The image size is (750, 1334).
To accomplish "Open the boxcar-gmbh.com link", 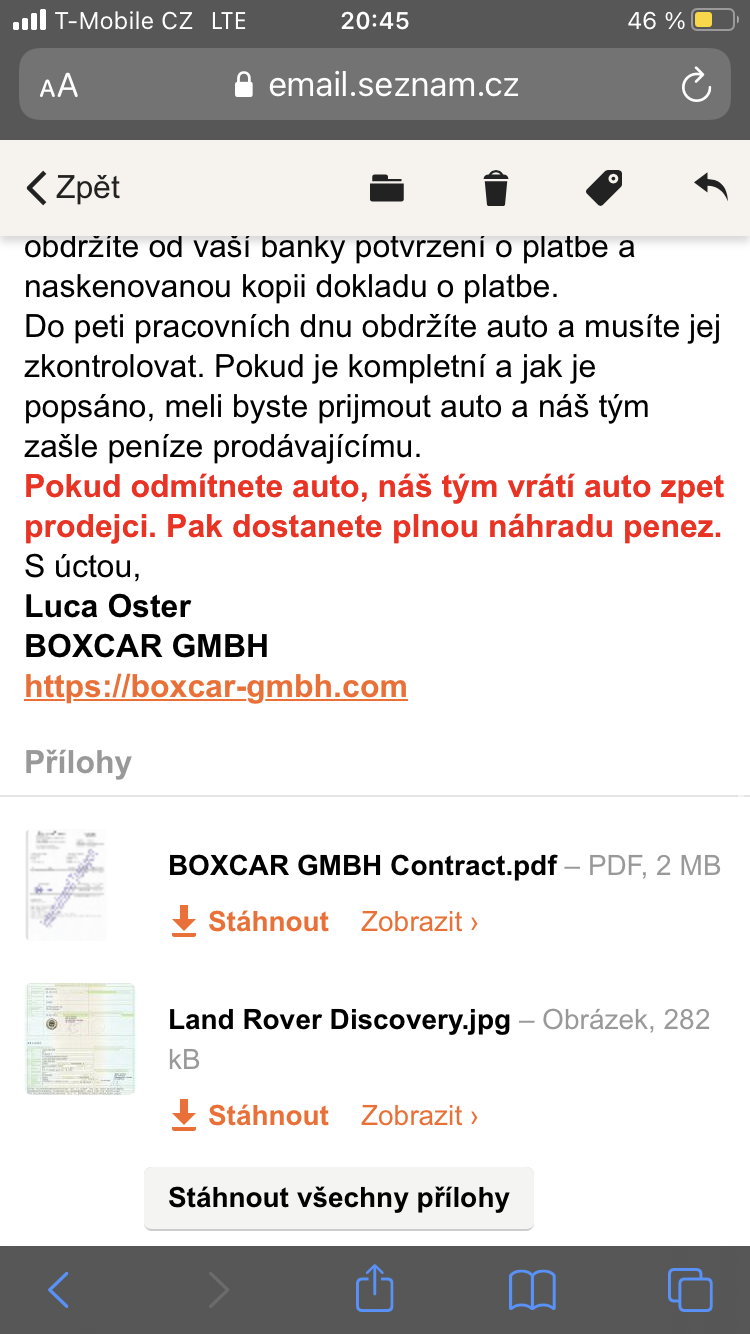I will tap(216, 686).
